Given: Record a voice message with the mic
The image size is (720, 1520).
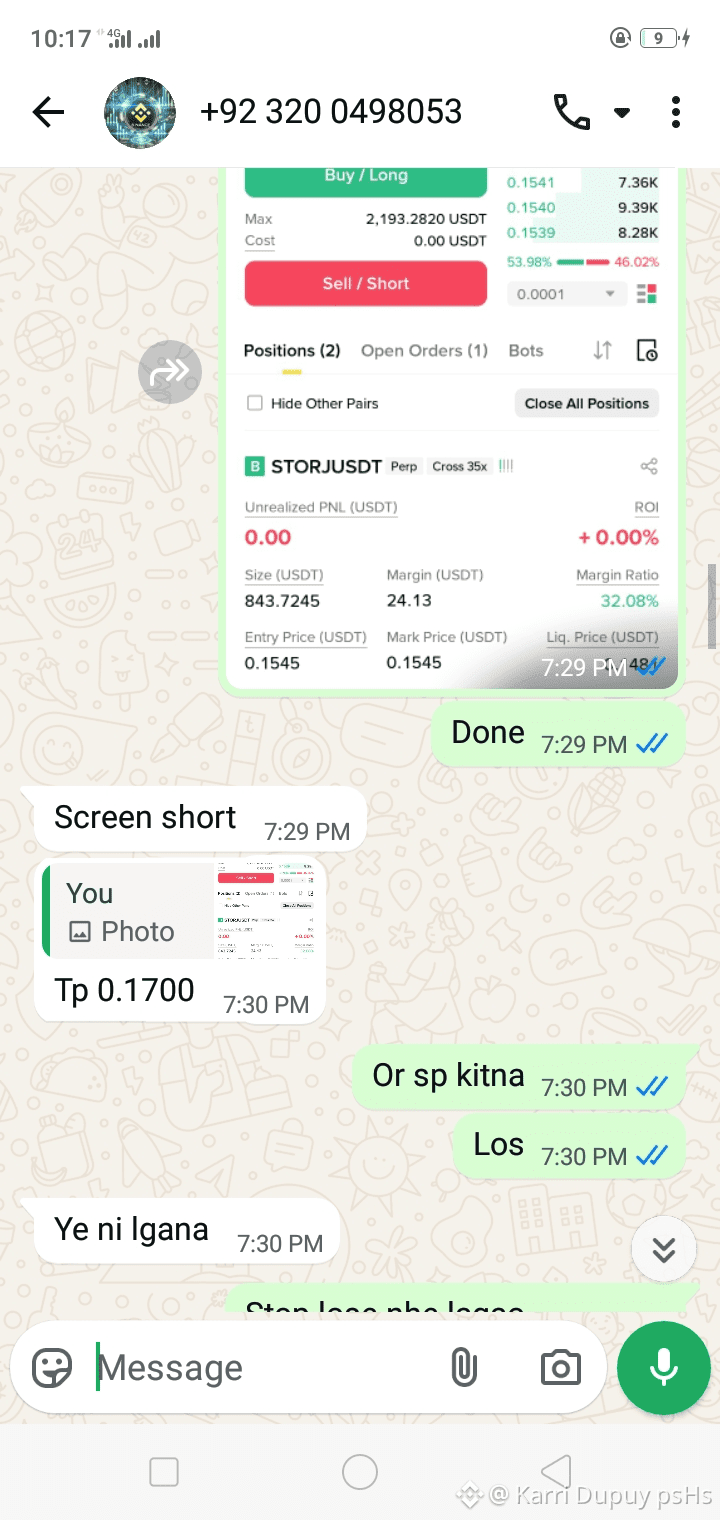Looking at the screenshot, I should point(664,1368).
